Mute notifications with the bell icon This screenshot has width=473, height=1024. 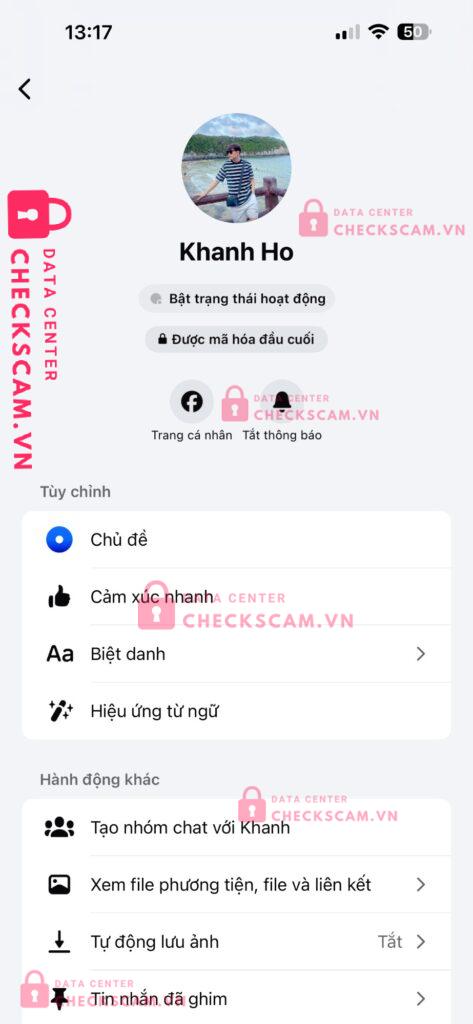point(282,402)
